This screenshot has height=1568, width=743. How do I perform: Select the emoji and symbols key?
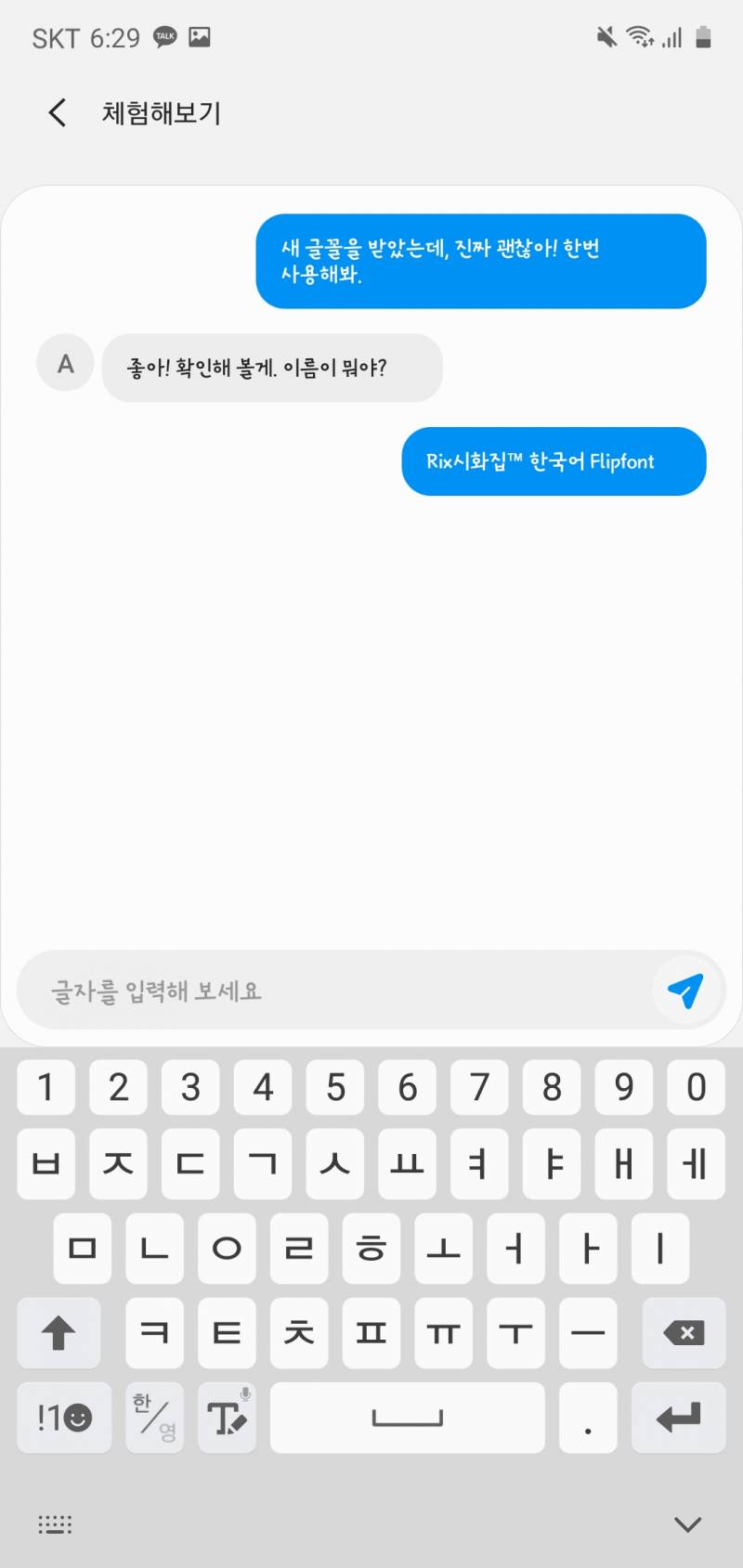coord(63,1417)
